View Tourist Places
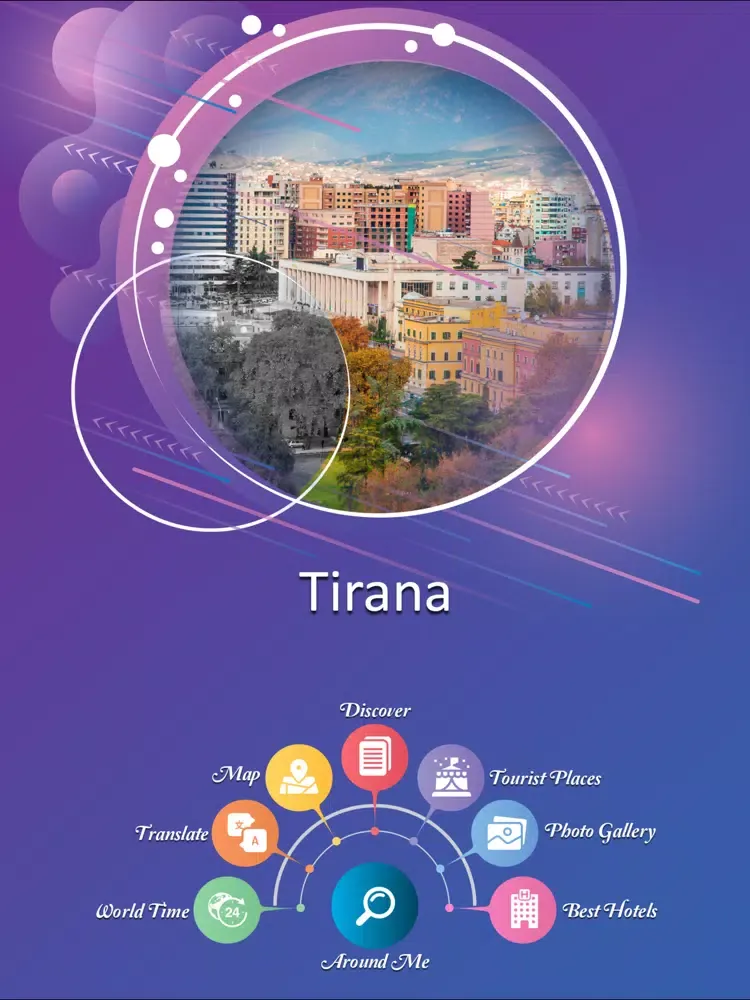 (450, 777)
